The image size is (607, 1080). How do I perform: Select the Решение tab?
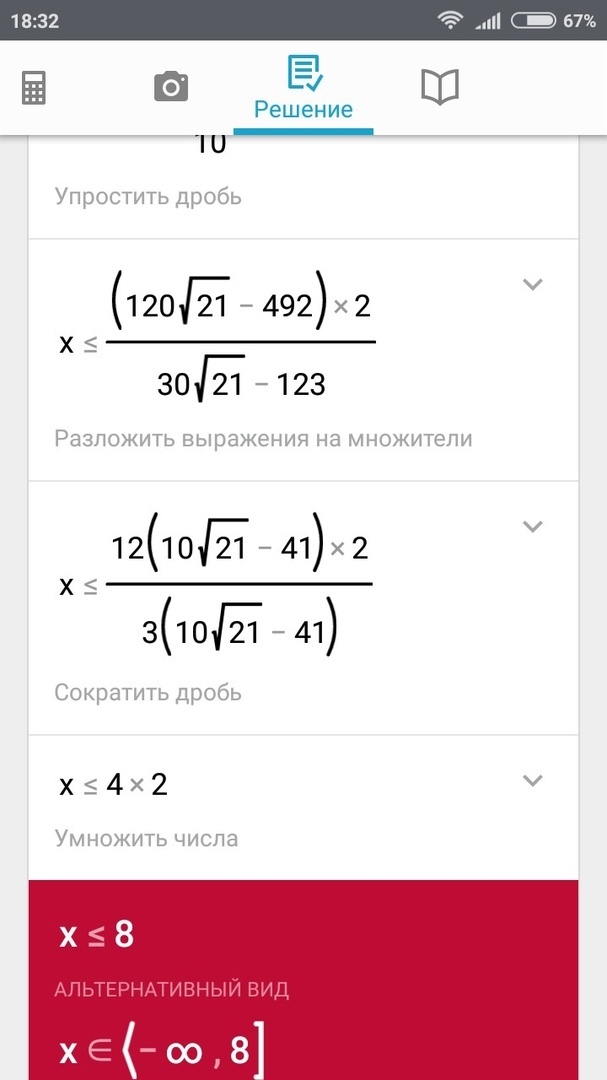point(303,88)
